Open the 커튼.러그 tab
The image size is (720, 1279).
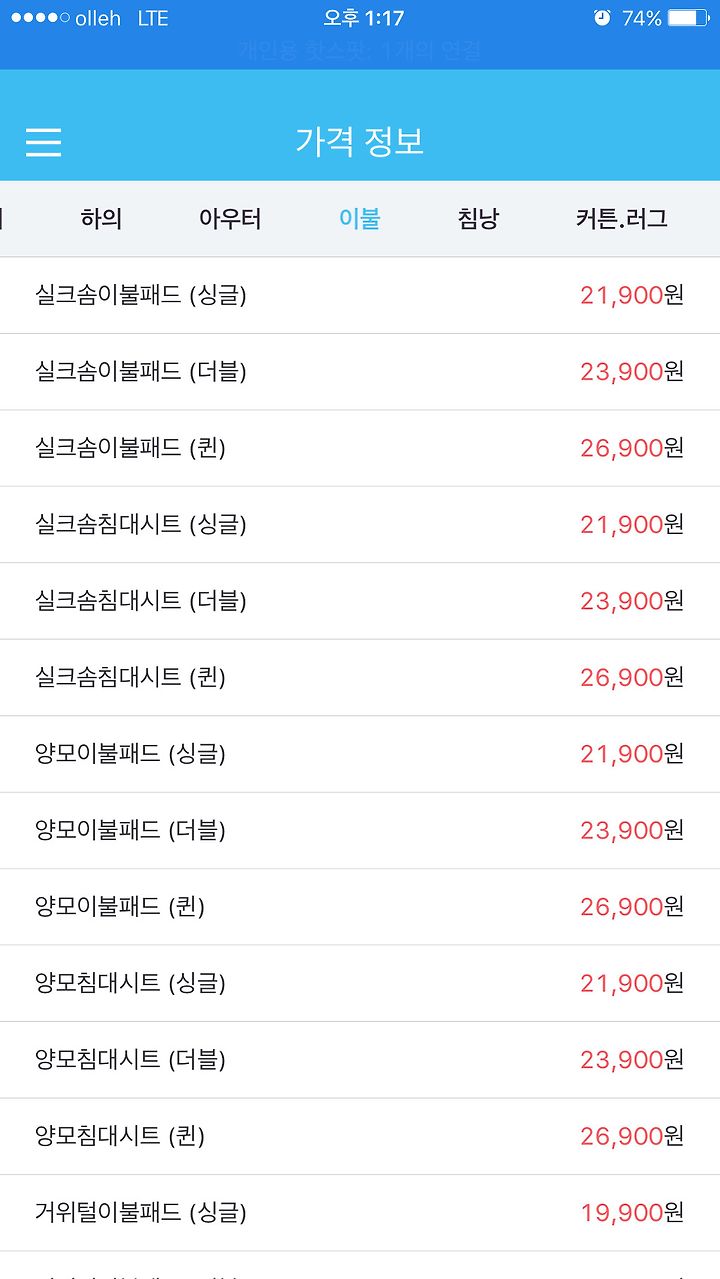pos(621,219)
